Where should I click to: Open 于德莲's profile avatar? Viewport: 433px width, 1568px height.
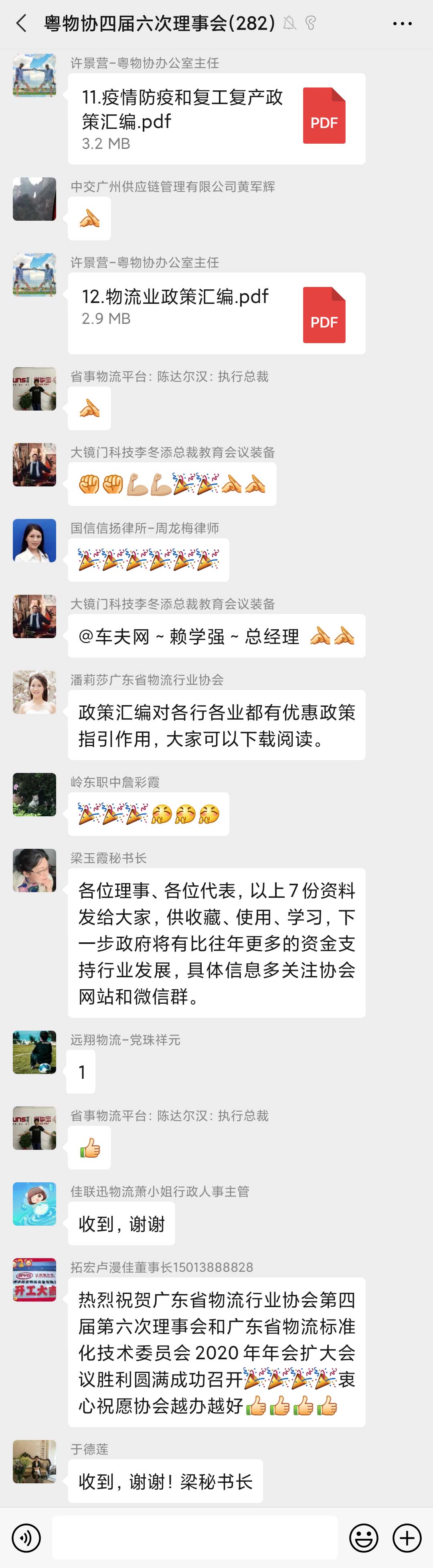(34, 1462)
